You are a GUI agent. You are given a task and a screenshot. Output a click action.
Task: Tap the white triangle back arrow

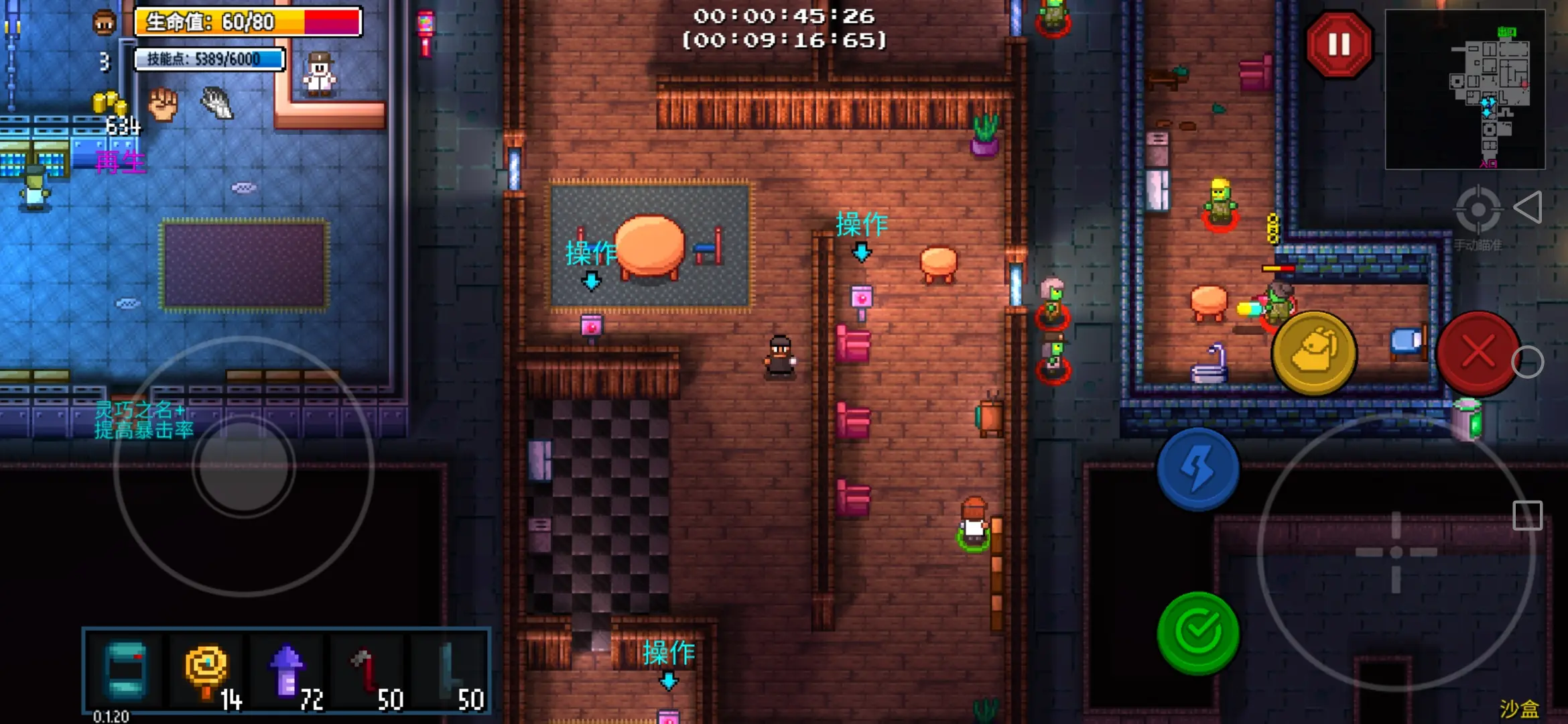click(1528, 208)
